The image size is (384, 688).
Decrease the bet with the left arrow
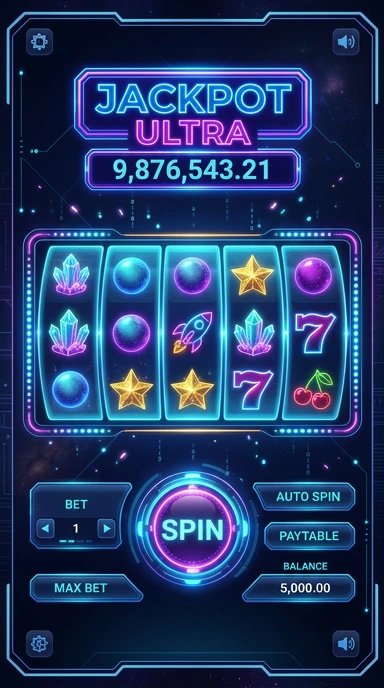tap(45, 529)
